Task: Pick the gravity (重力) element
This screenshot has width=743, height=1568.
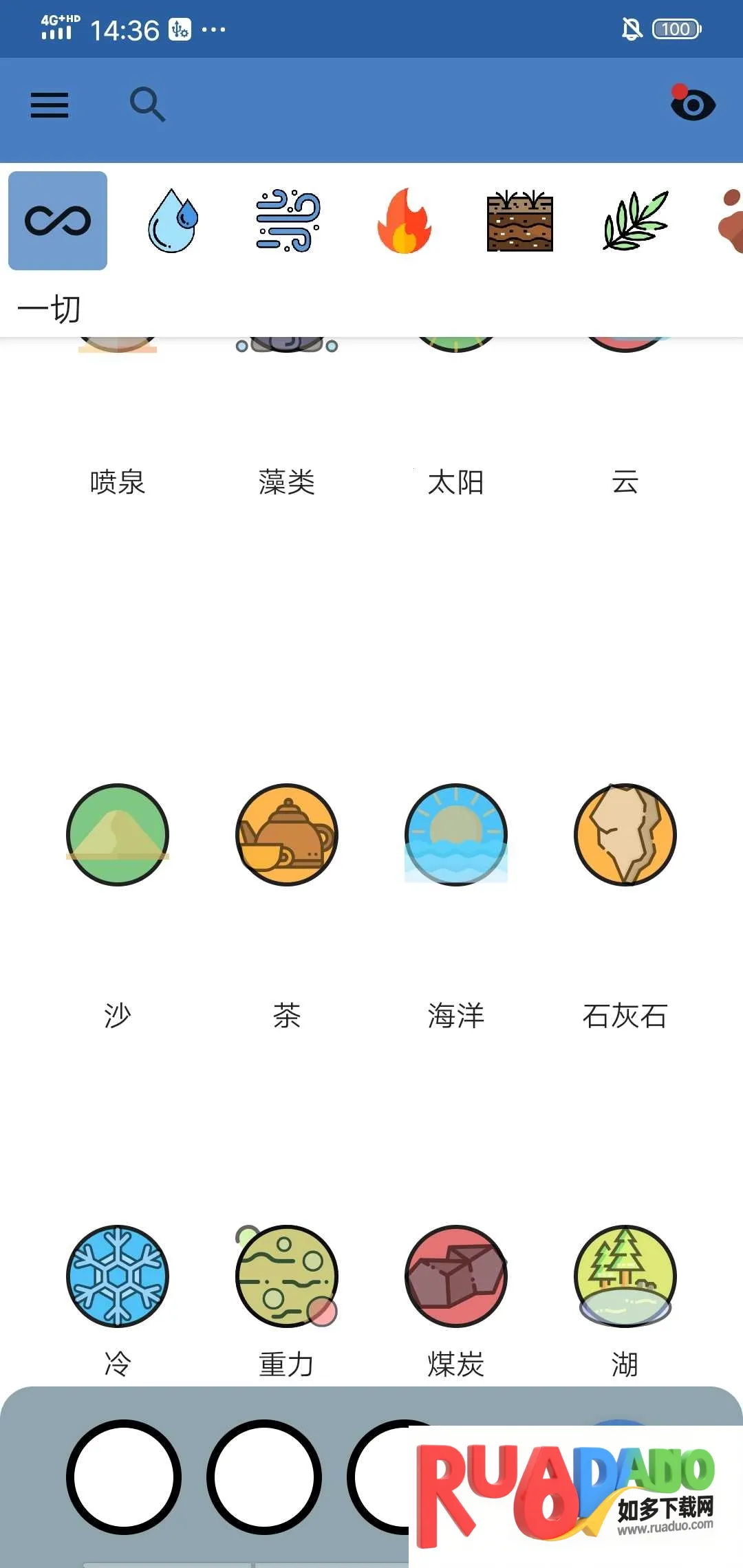Action: pos(287,1276)
